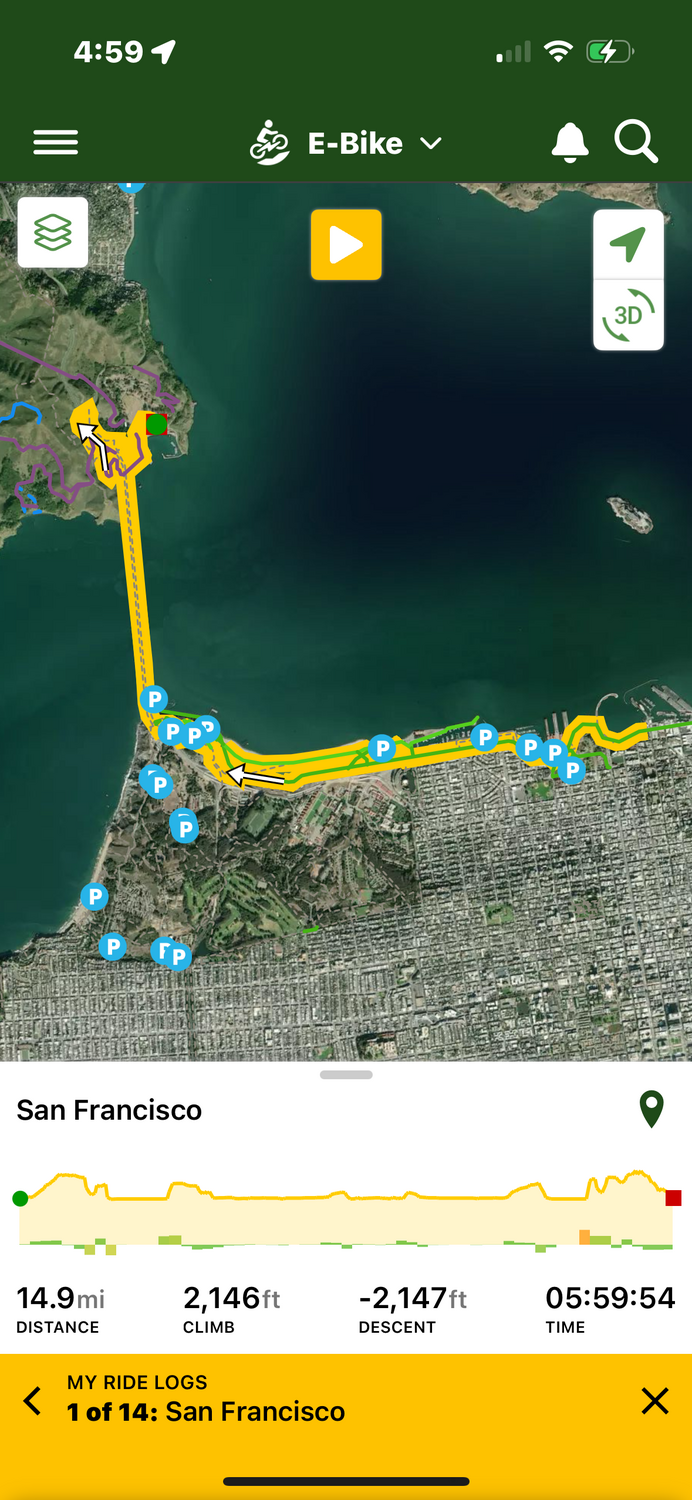Image resolution: width=692 pixels, height=1500 pixels.
Task: Tap the location pin beside San Francisco
Action: click(652, 1109)
